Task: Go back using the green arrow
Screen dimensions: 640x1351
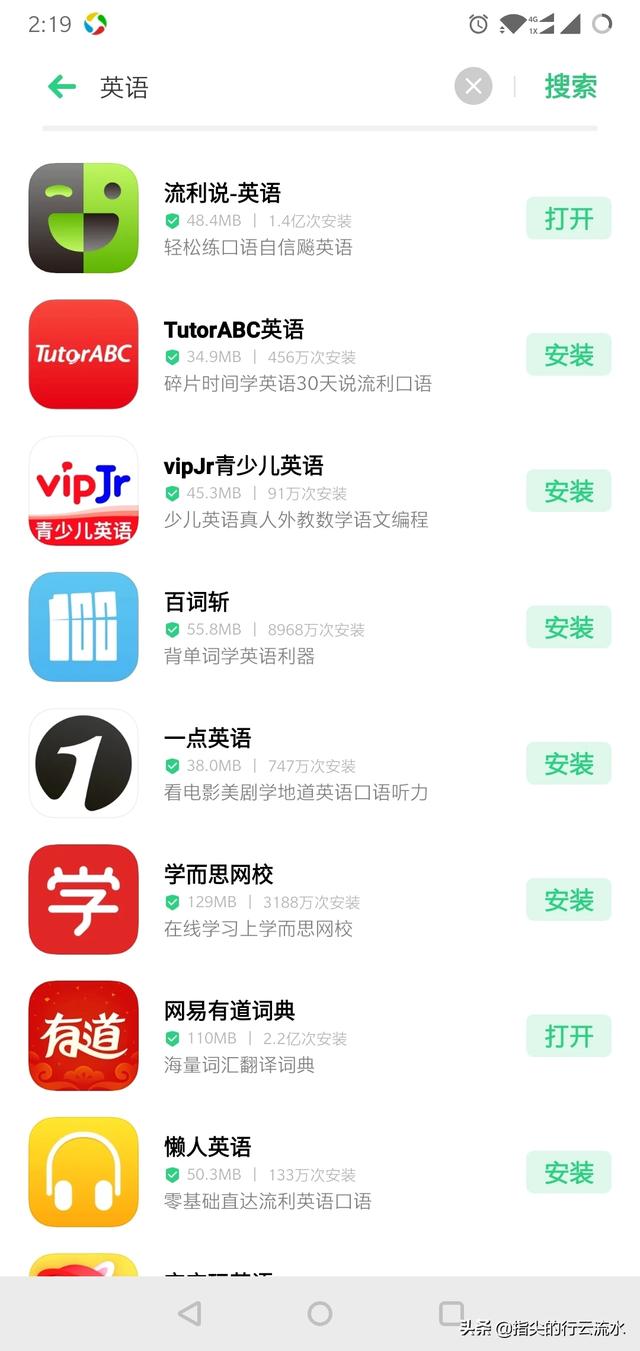Action: pos(62,87)
